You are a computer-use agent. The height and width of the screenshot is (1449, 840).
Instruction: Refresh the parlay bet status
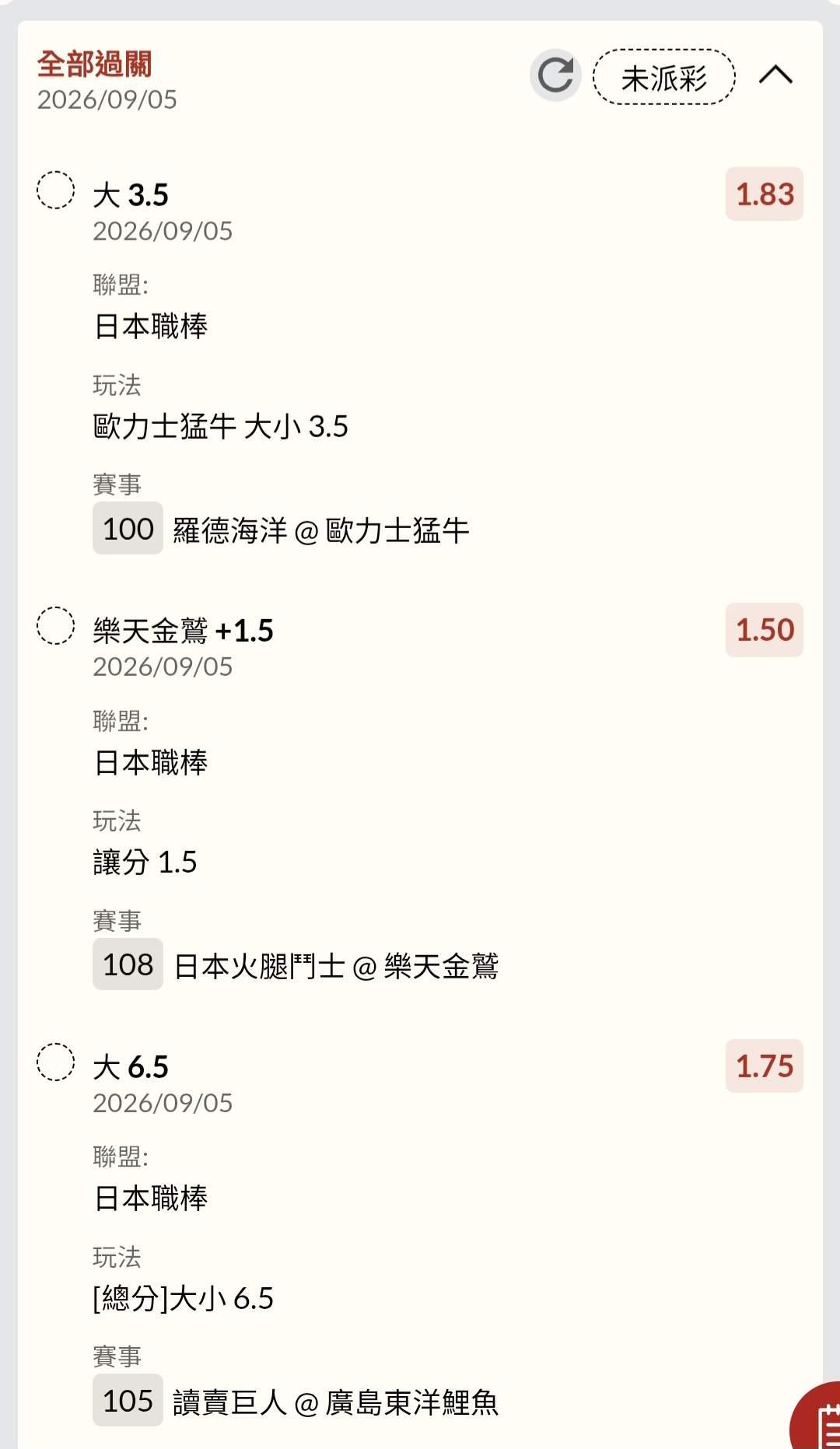click(555, 75)
